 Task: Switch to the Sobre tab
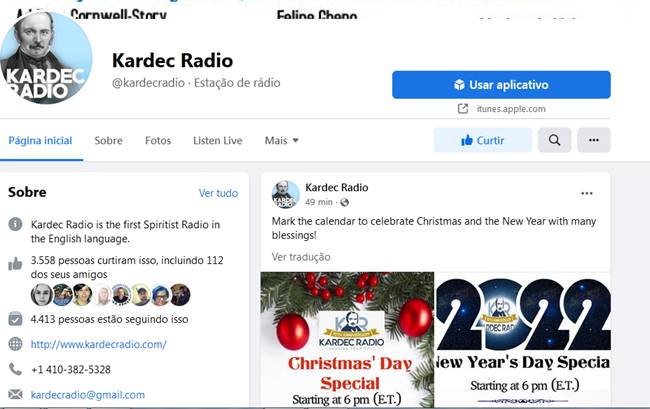pos(108,141)
